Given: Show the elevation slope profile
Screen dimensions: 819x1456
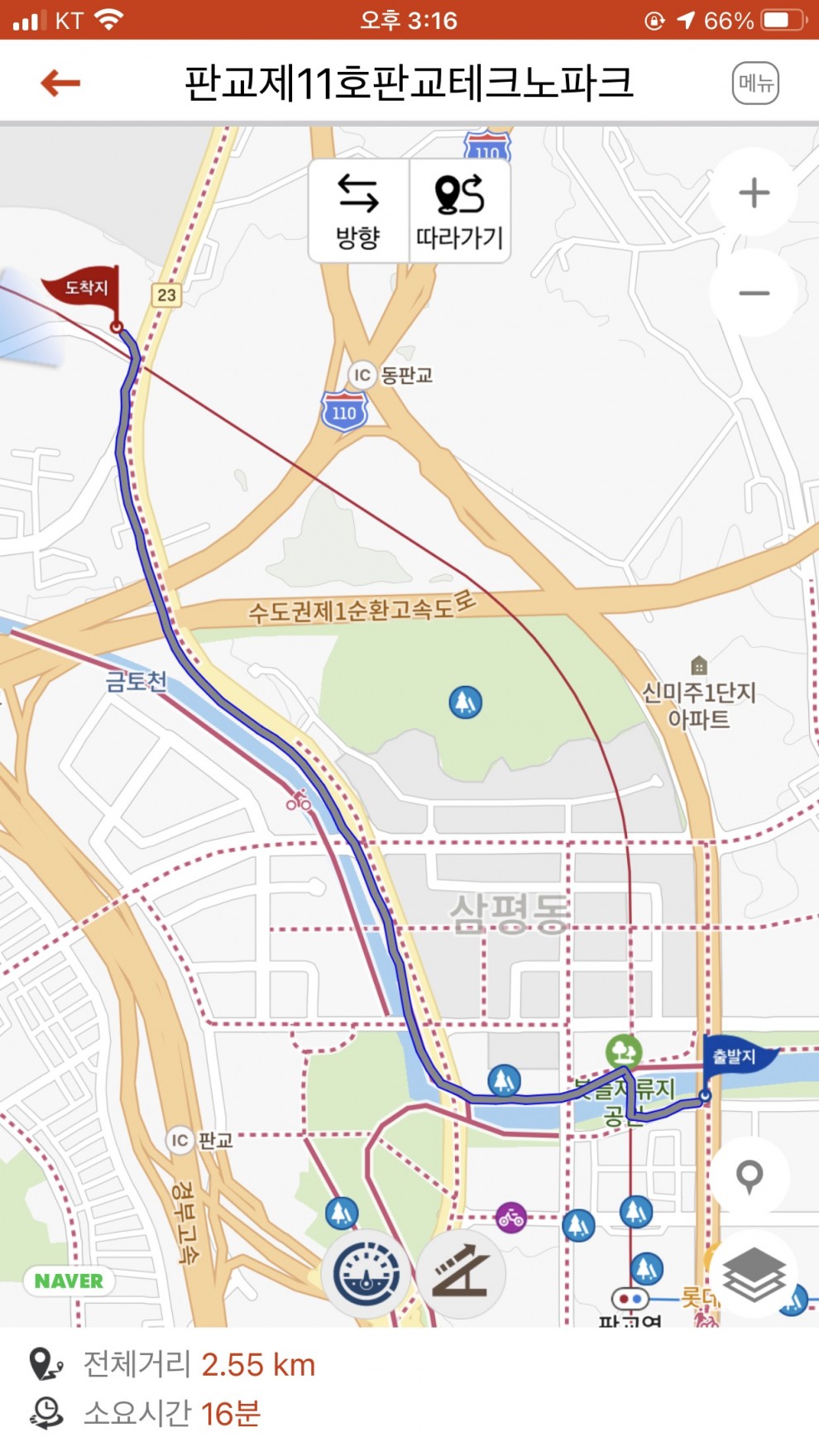Looking at the screenshot, I should [461, 1275].
